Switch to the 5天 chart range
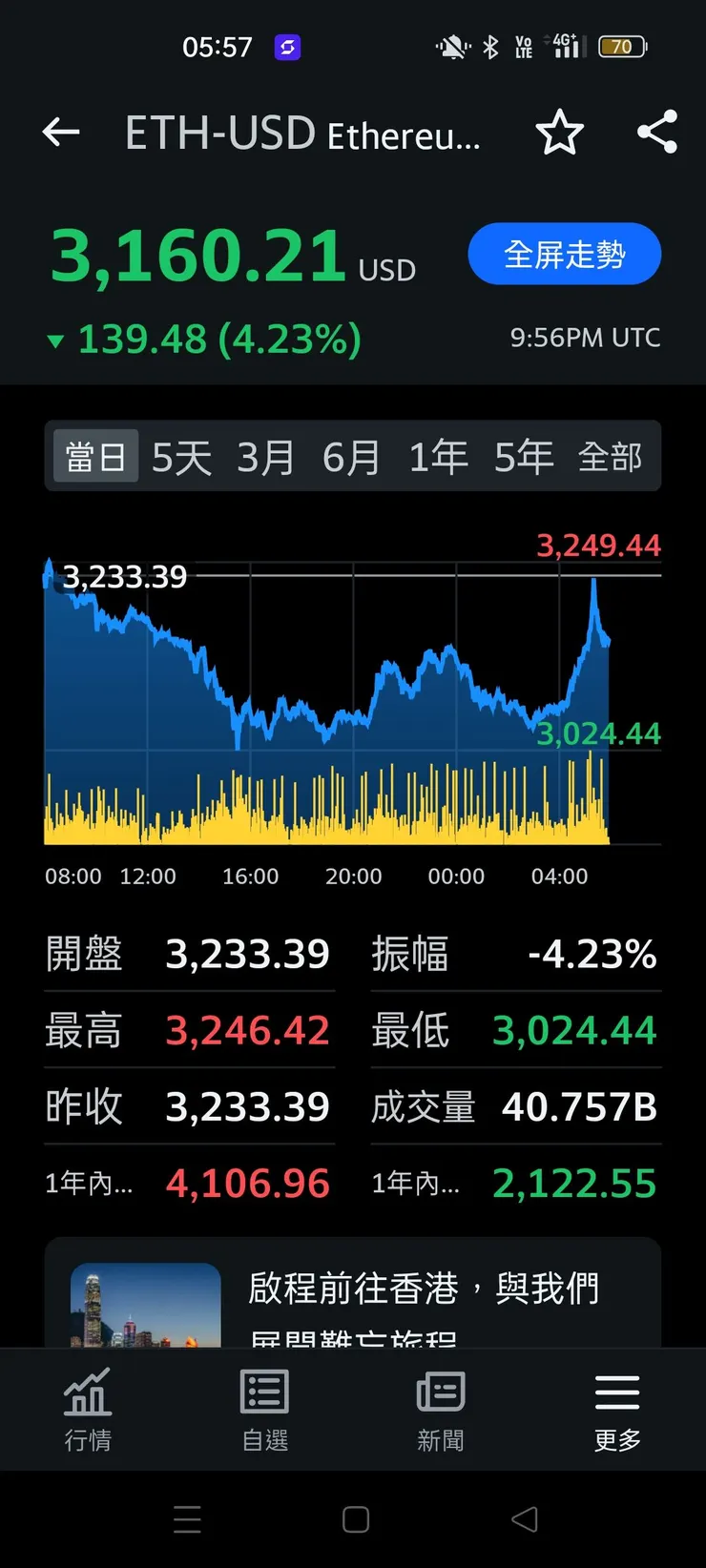The width and height of the screenshot is (706, 1568). pos(181,456)
